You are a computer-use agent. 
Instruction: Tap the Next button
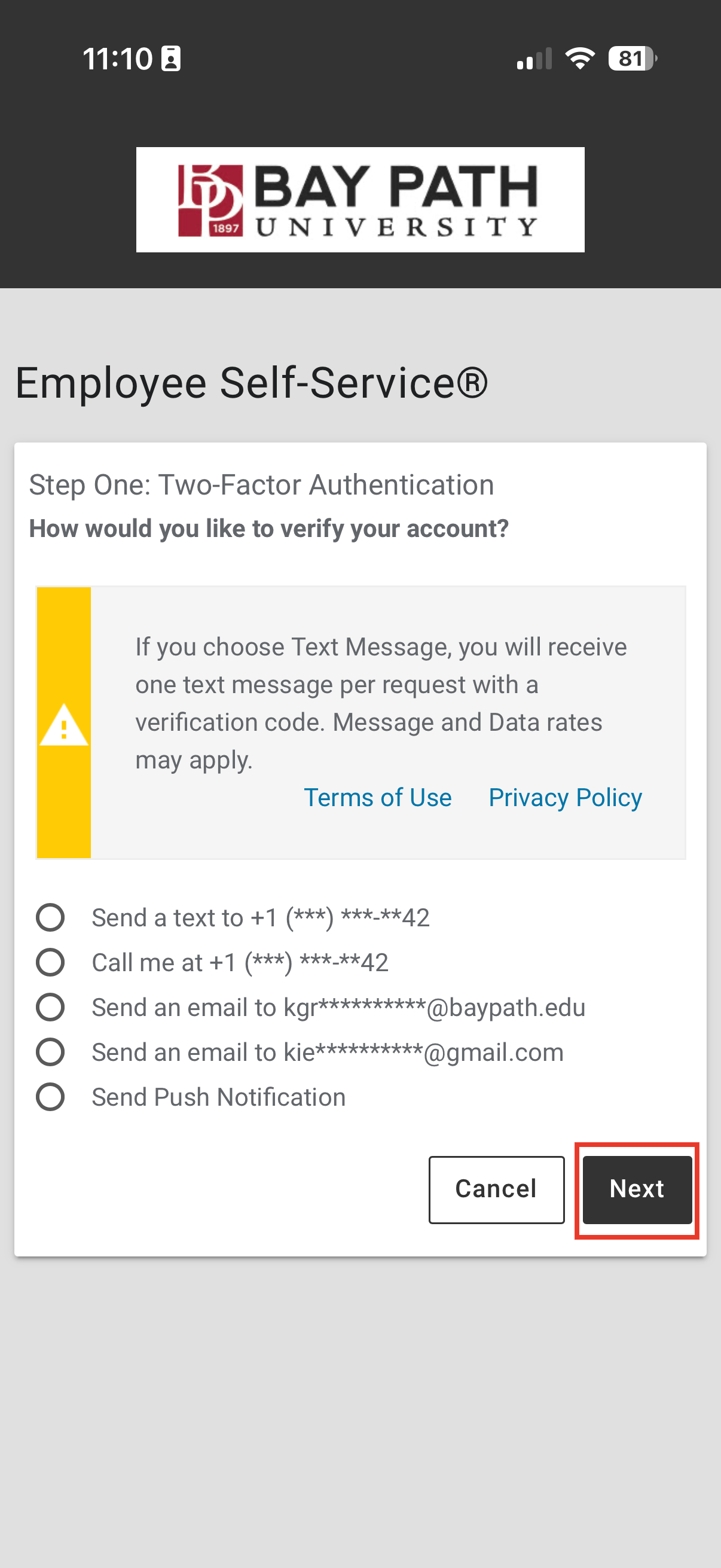tap(637, 1189)
